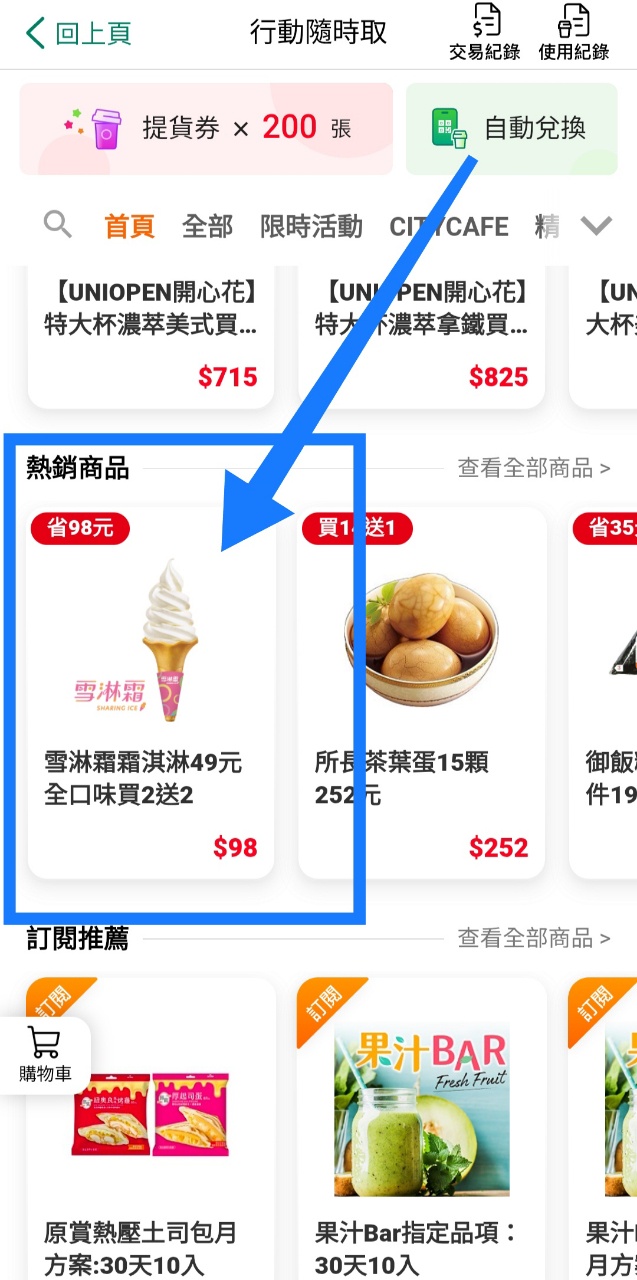The height and width of the screenshot is (1280, 637).
Task: View all 訂閱推薦 via 查看全部商品
Action: [533, 938]
